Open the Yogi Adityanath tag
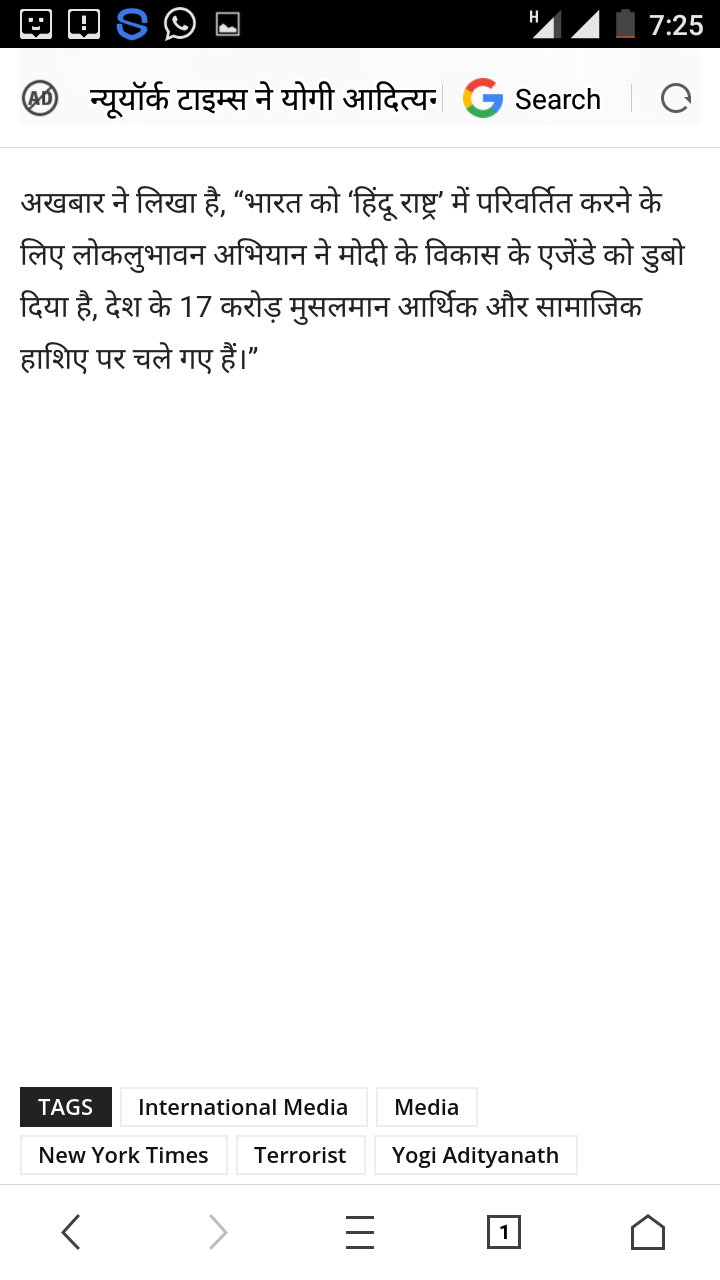Viewport: 720px width, 1280px height. click(475, 1155)
